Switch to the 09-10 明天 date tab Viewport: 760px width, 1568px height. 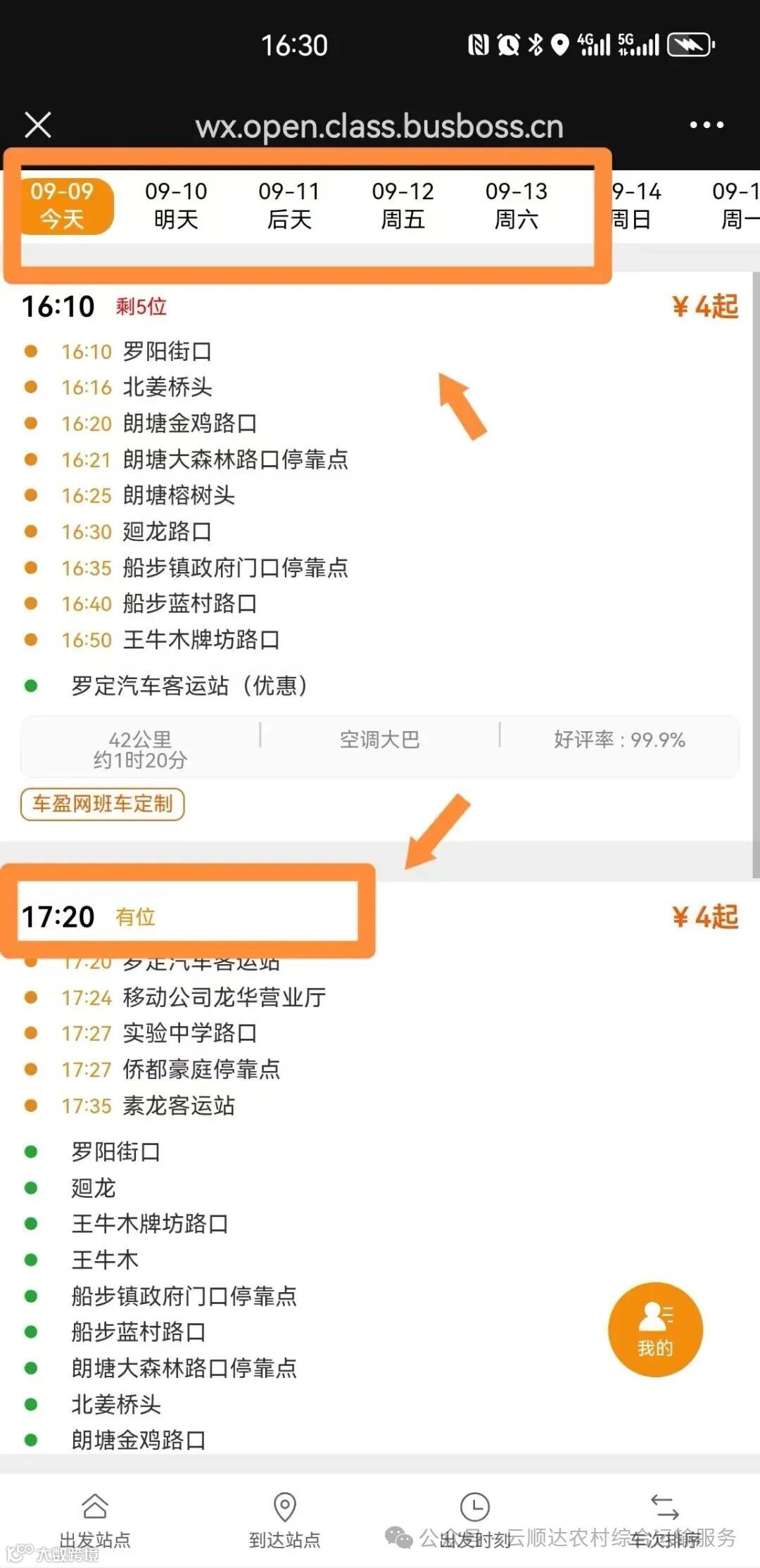[175, 206]
